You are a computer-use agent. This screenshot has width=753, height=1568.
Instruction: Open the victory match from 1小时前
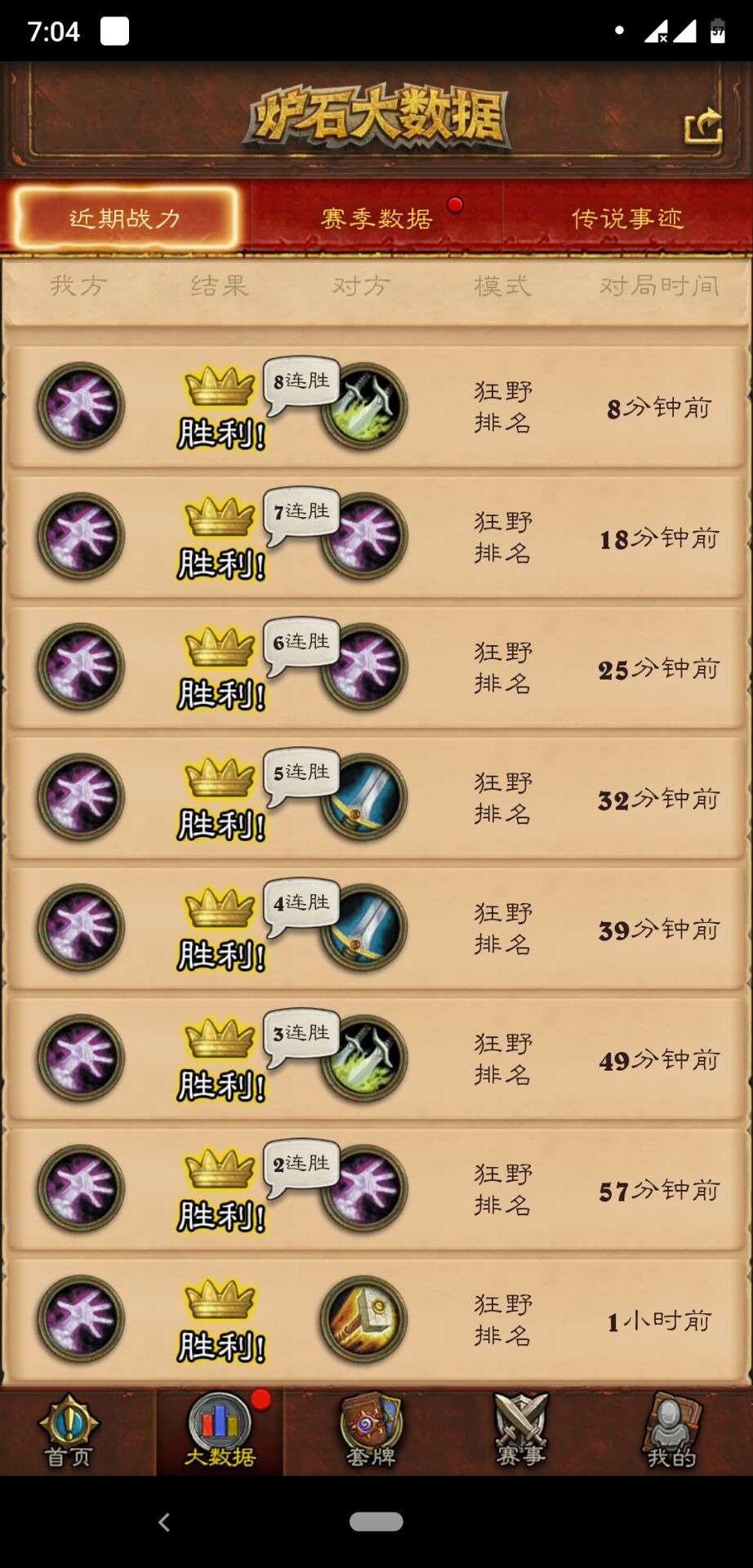376,1320
